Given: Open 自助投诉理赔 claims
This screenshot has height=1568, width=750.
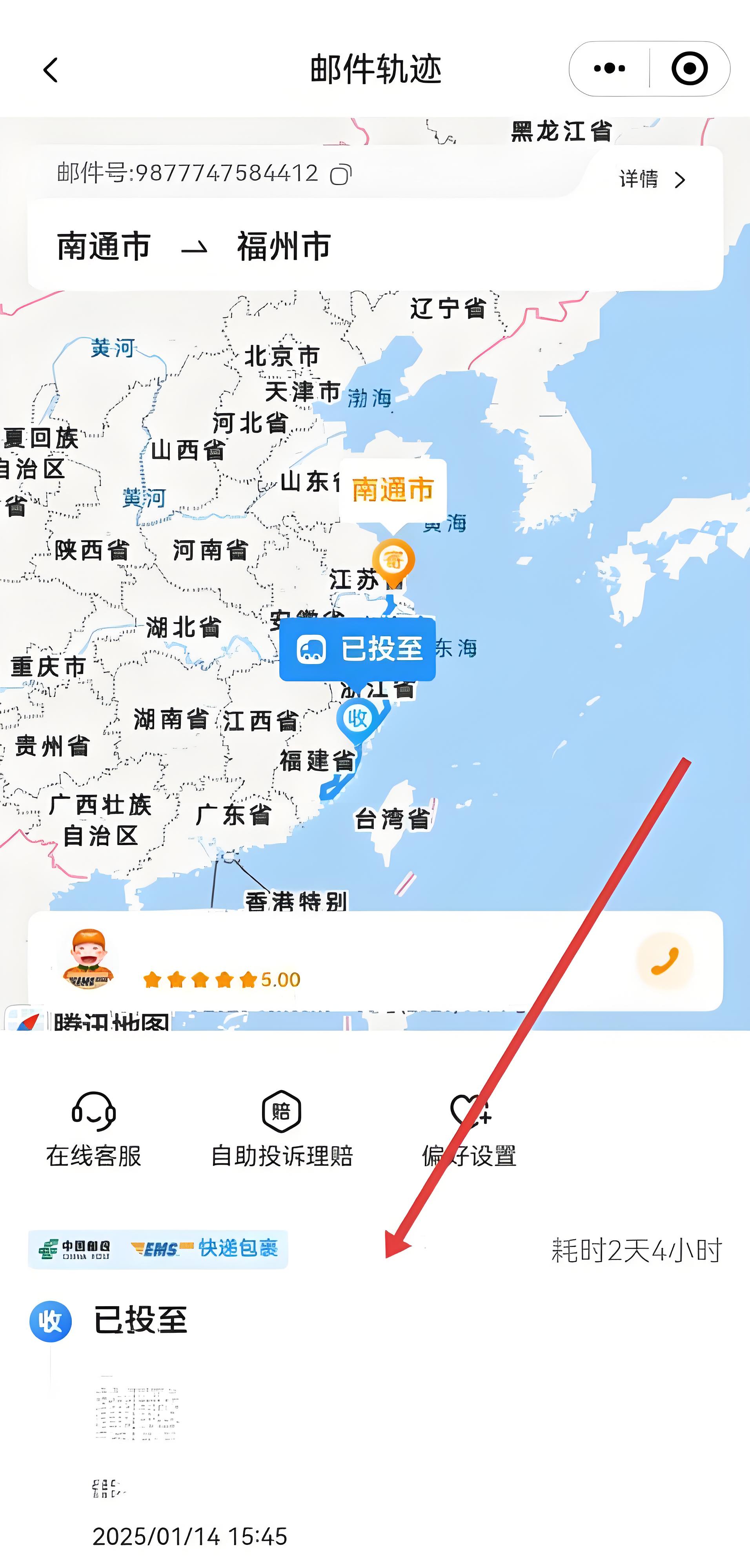Looking at the screenshot, I should [x=282, y=1128].
